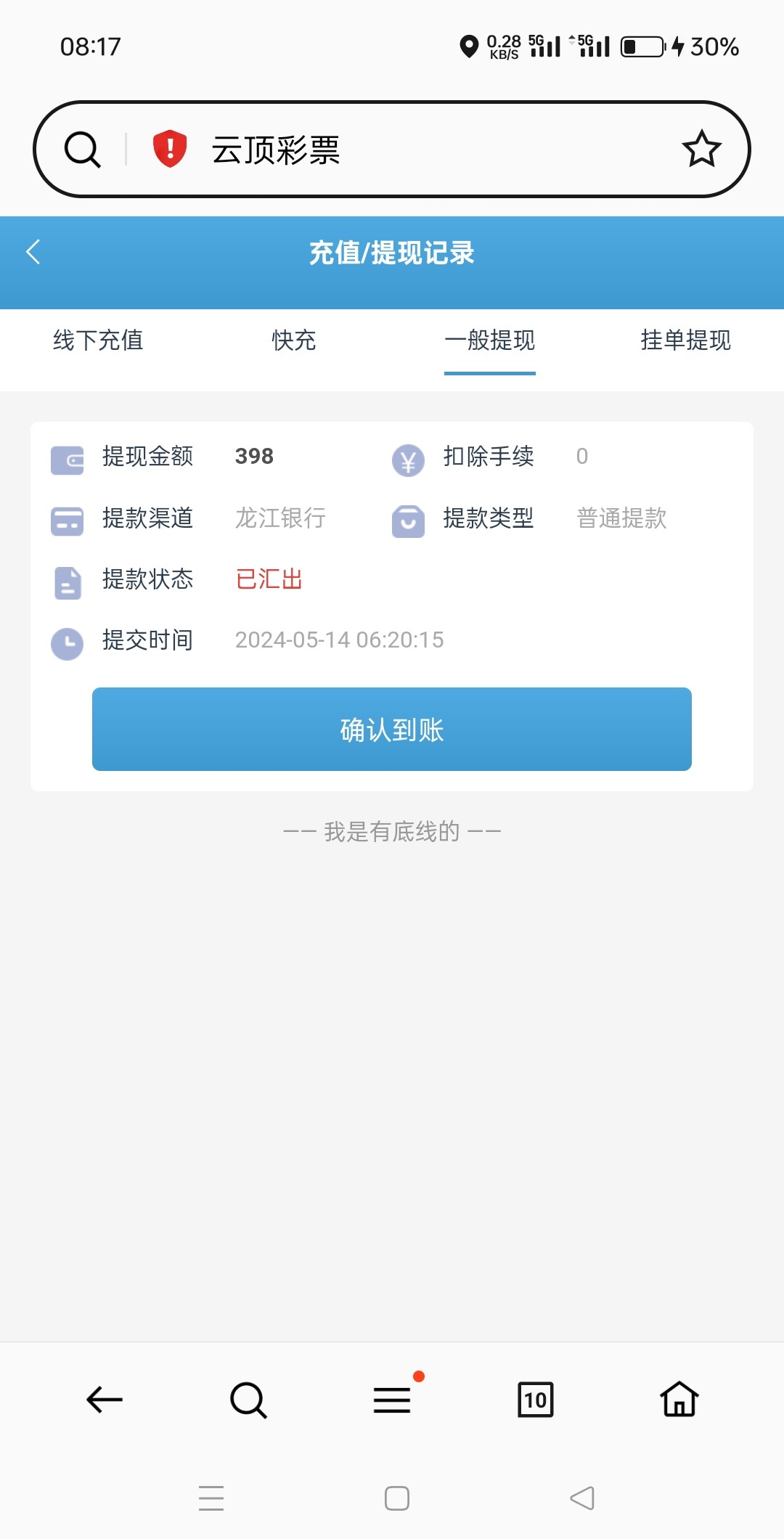Tap the address bar showing 云顶彩票
This screenshot has width=784, height=1539.
point(392,149)
